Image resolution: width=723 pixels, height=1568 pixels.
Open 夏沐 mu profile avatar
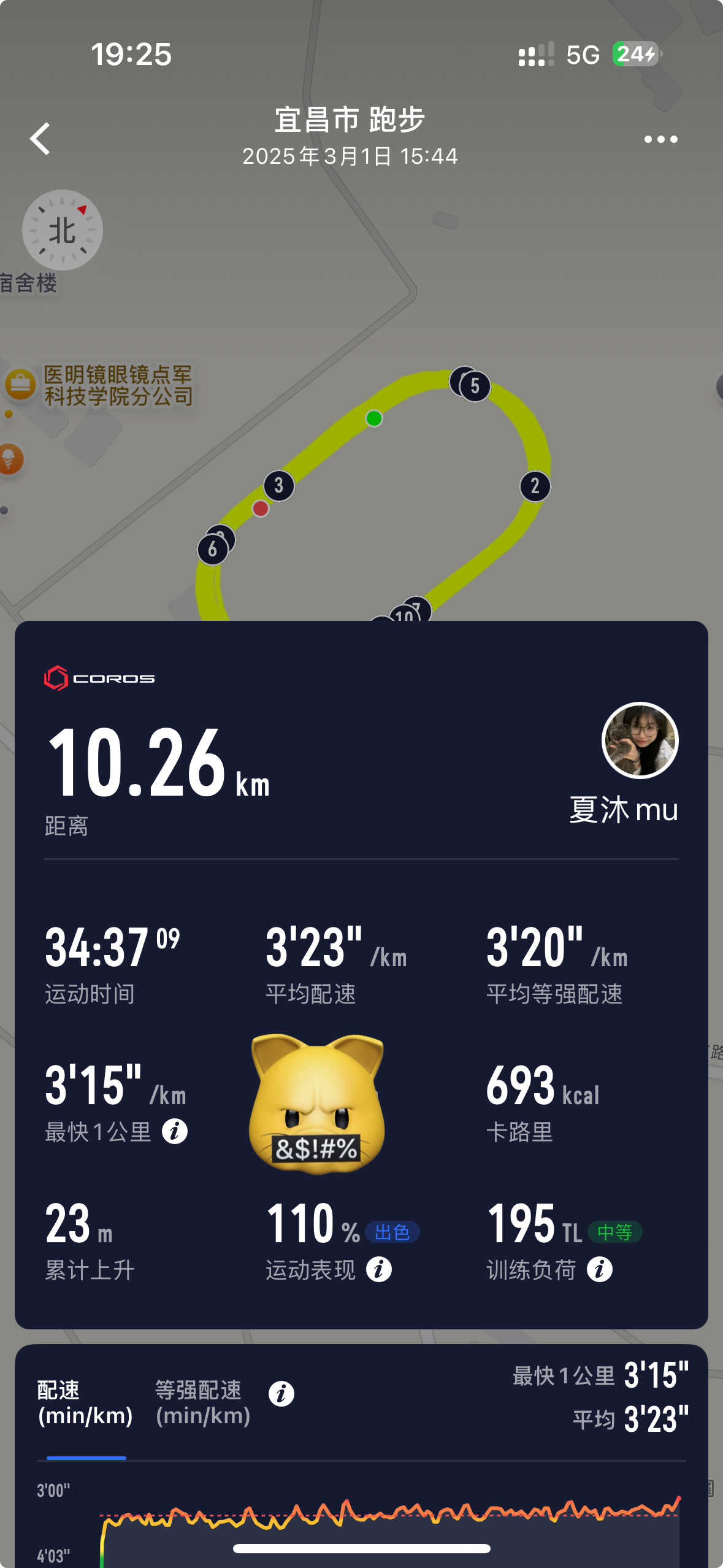tap(640, 740)
